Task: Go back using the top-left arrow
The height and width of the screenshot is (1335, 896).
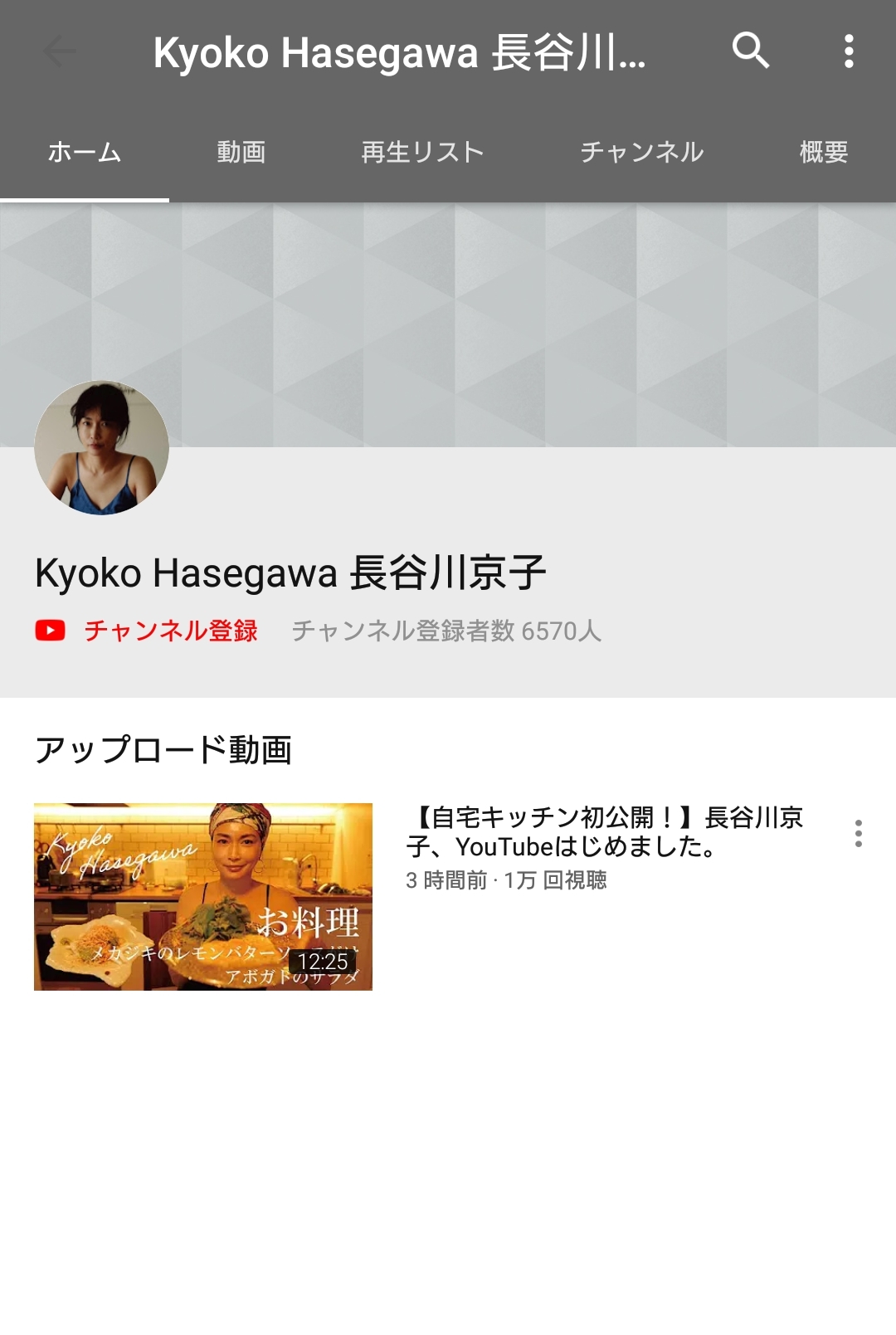Action: point(60,51)
